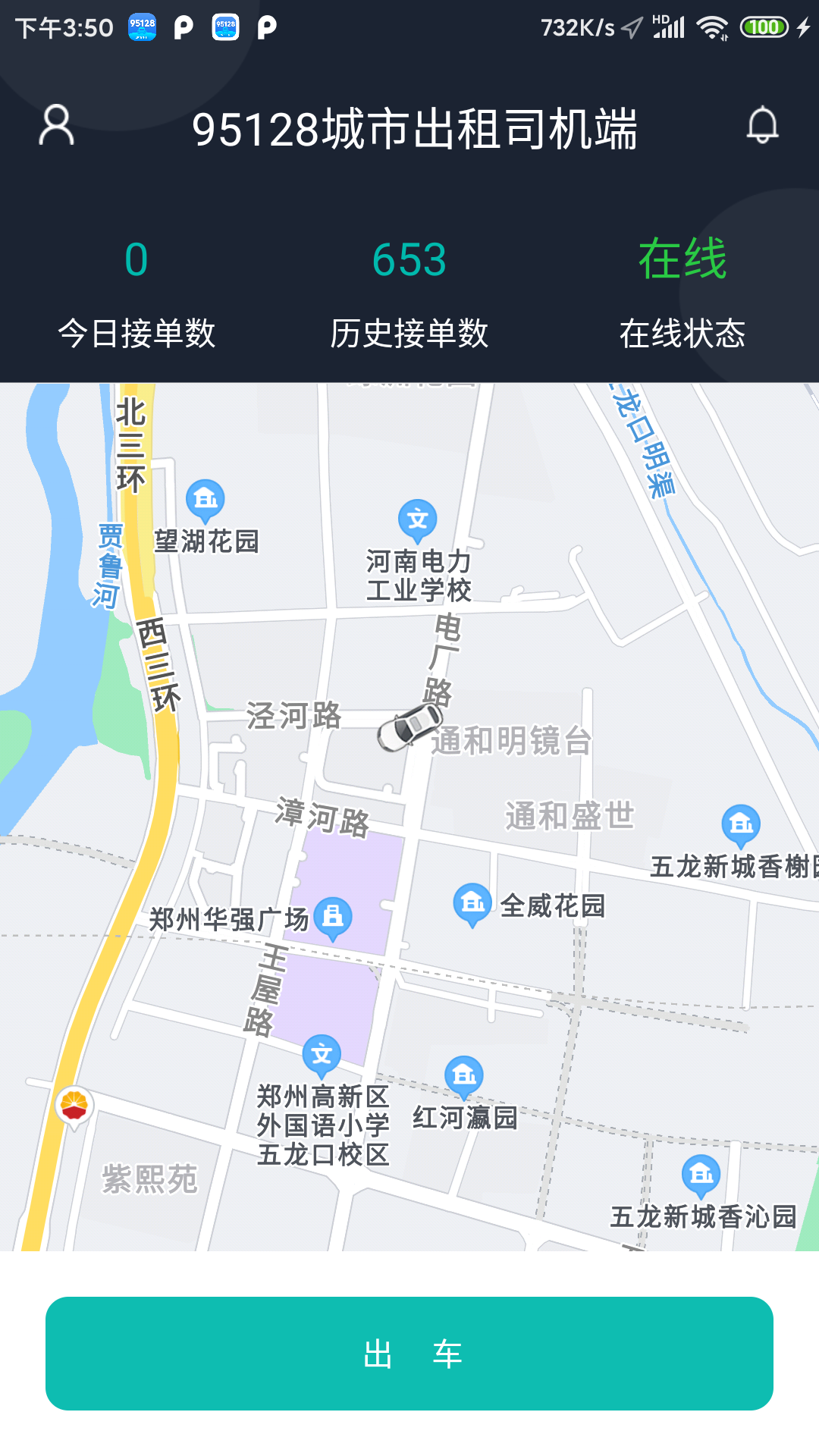Click the app title 95128城市出租司机端
This screenshot has height=1456, width=819.
(x=416, y=127)
